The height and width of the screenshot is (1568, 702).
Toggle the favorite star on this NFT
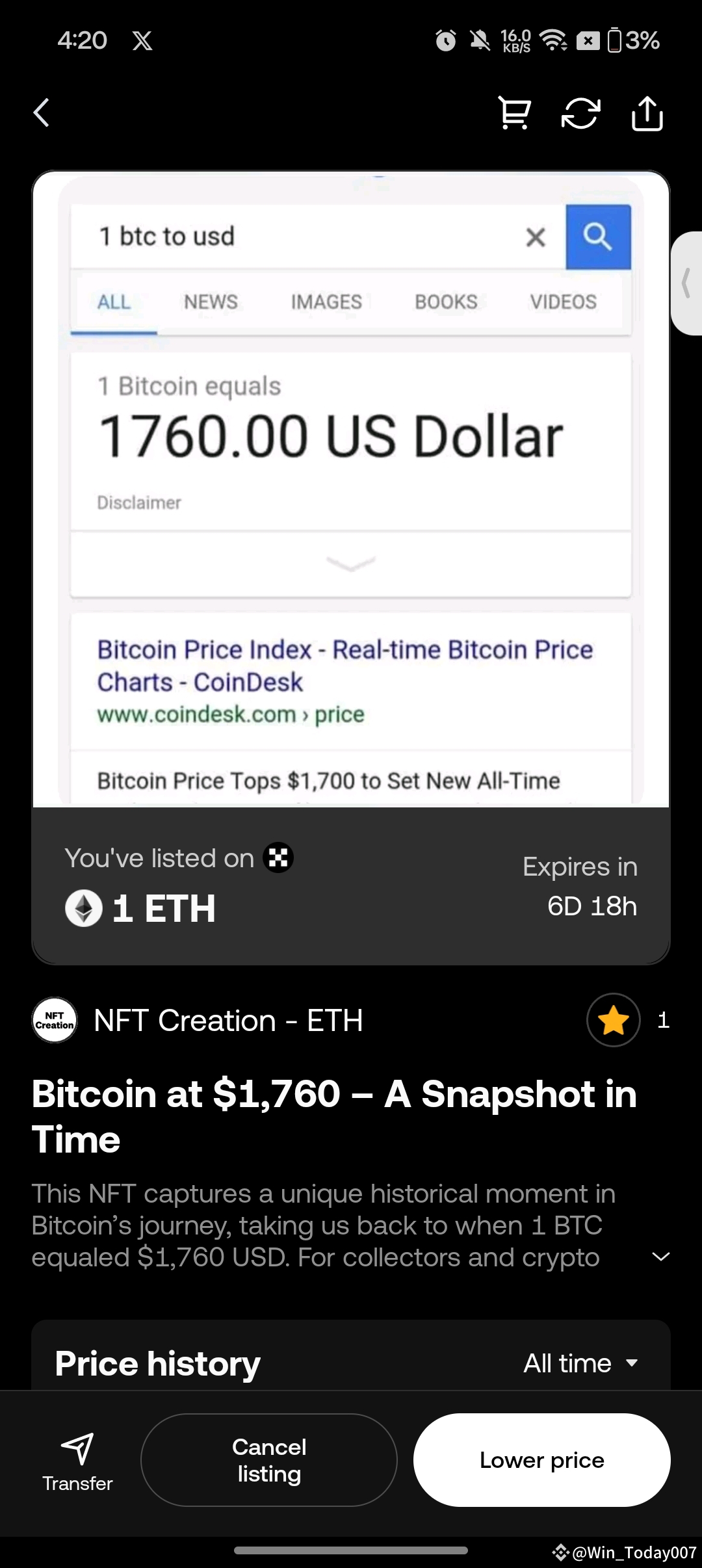tap(612, 1020)
